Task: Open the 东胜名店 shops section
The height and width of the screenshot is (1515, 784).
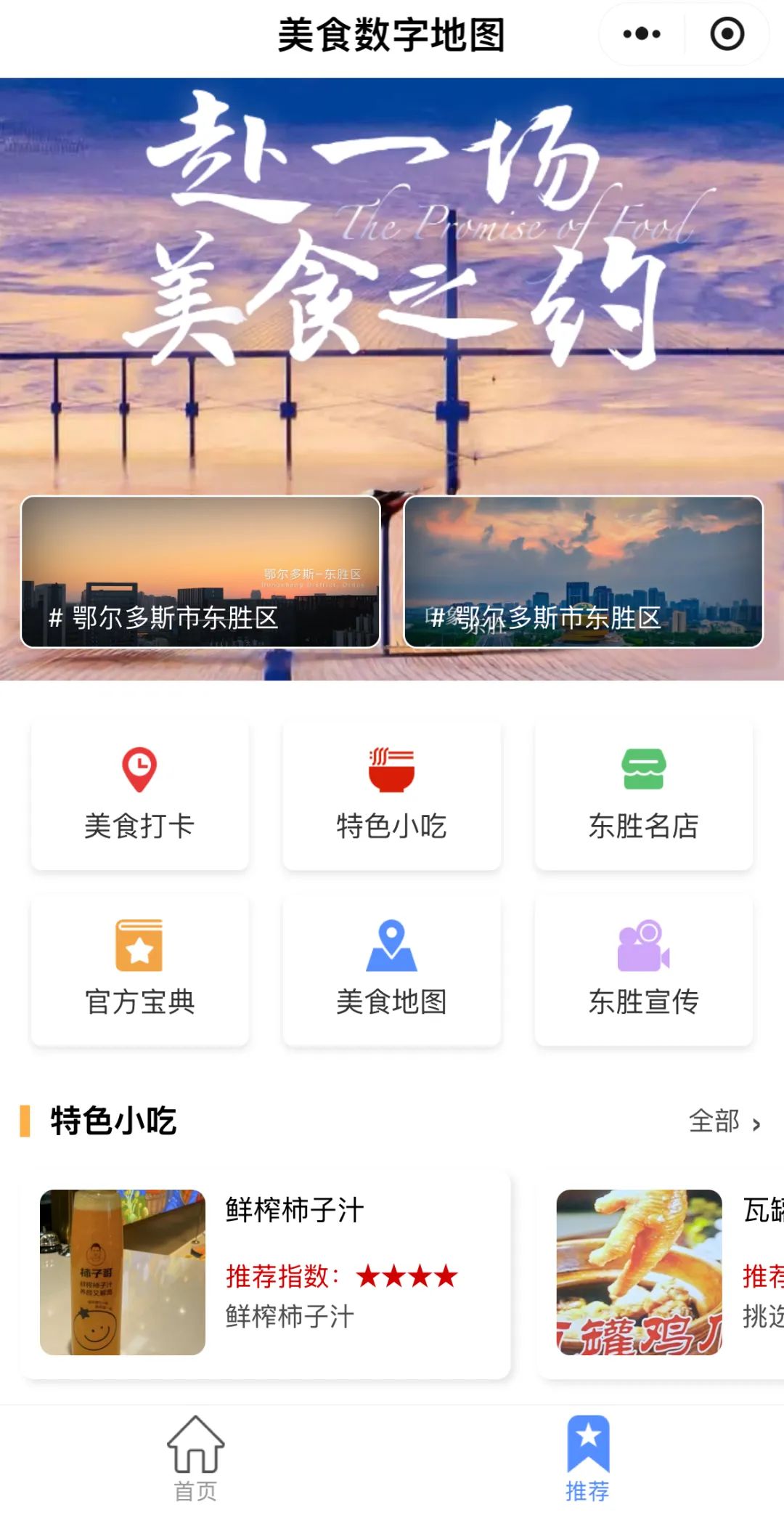Action: pyautogui.click(x=643, y=795)
